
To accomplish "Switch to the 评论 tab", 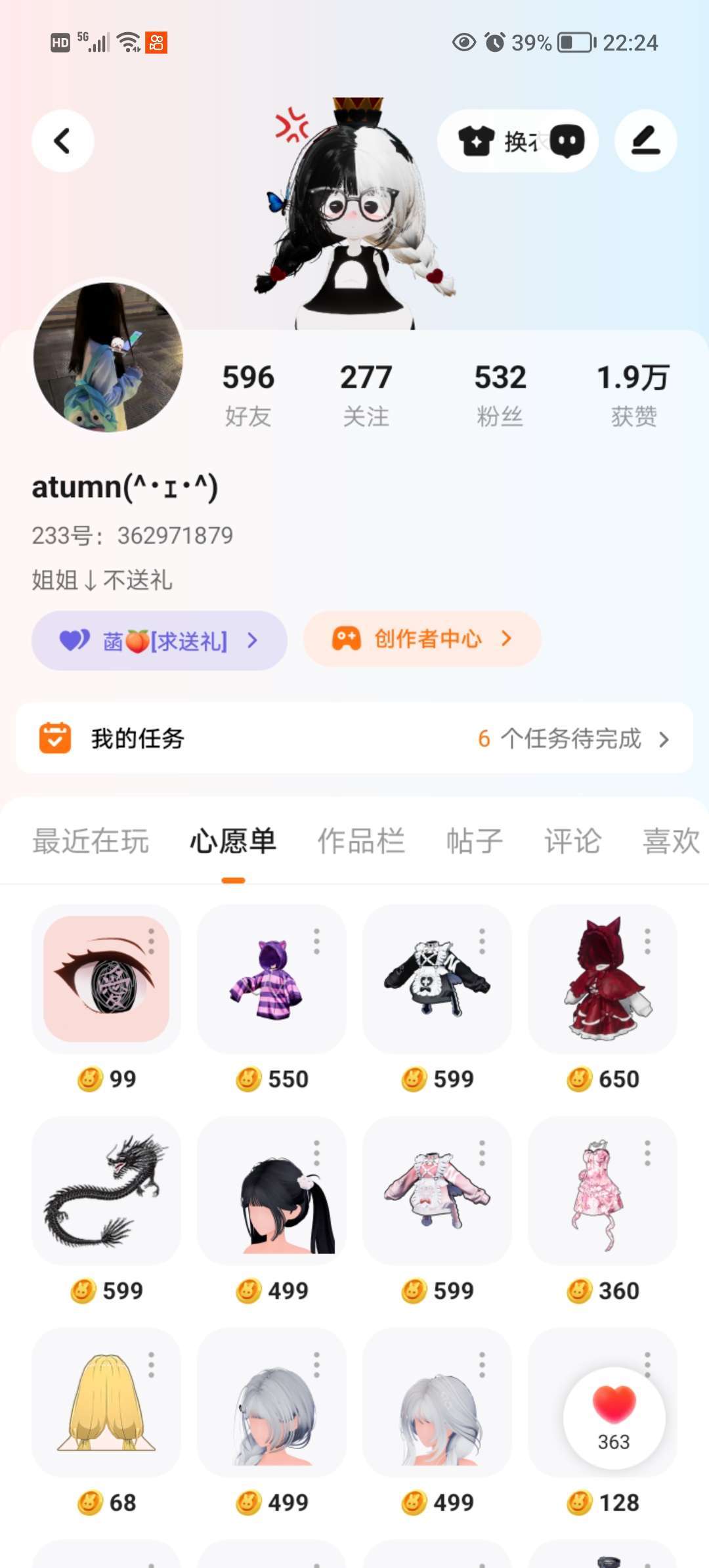I will coord(572,841).
